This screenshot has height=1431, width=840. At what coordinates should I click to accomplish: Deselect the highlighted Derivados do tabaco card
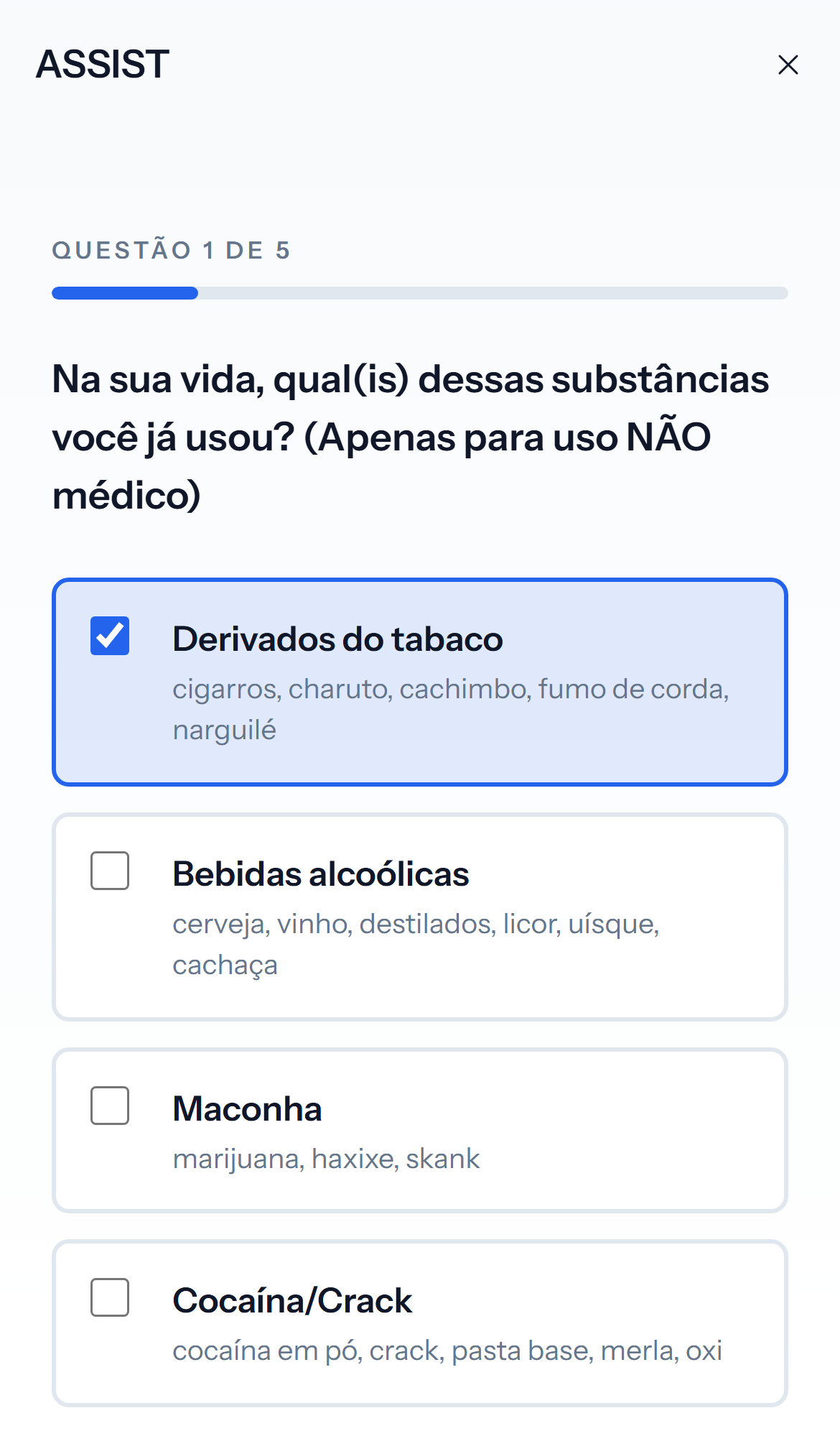[420, 678]
